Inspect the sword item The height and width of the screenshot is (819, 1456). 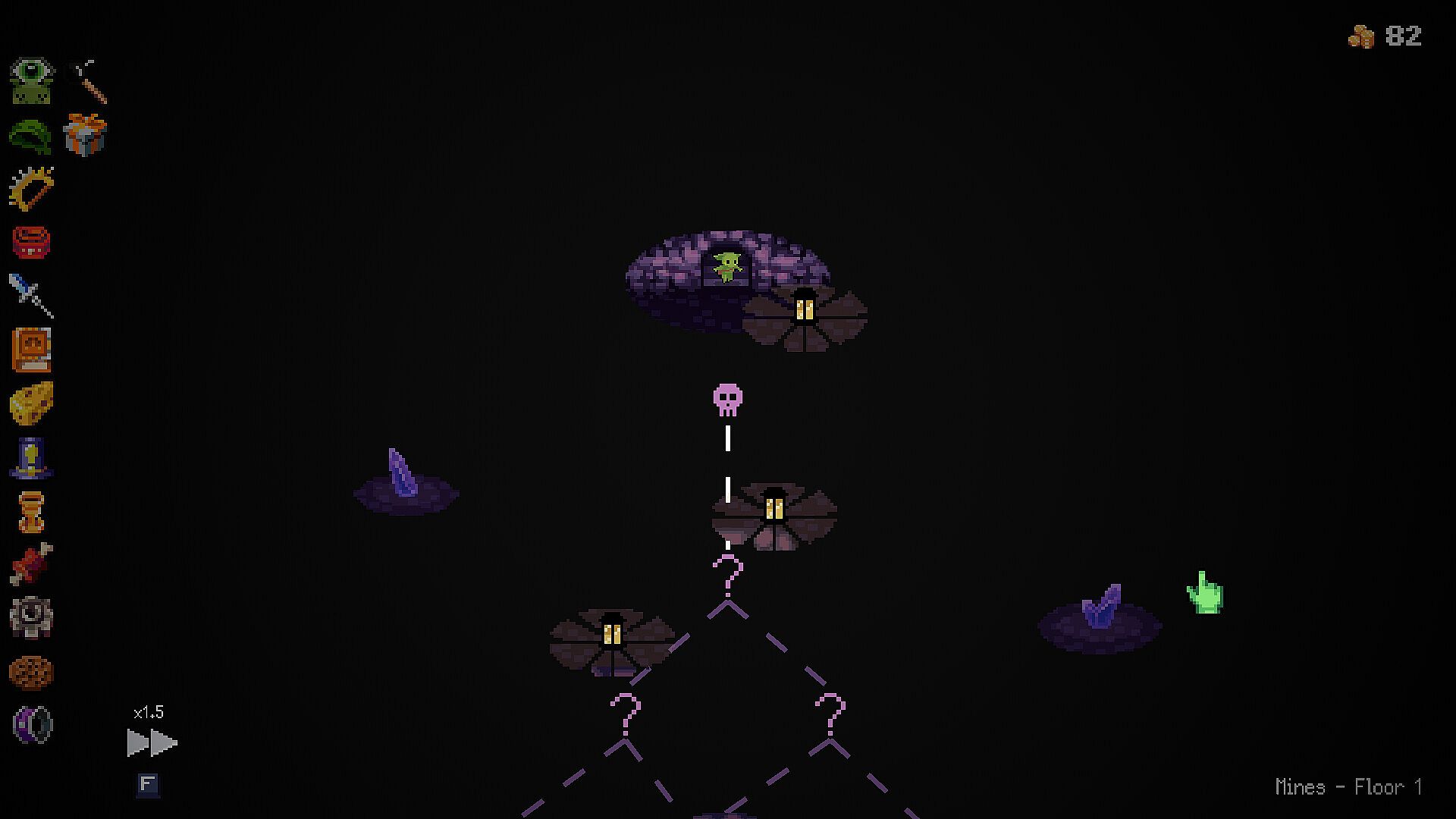(31, 296)
